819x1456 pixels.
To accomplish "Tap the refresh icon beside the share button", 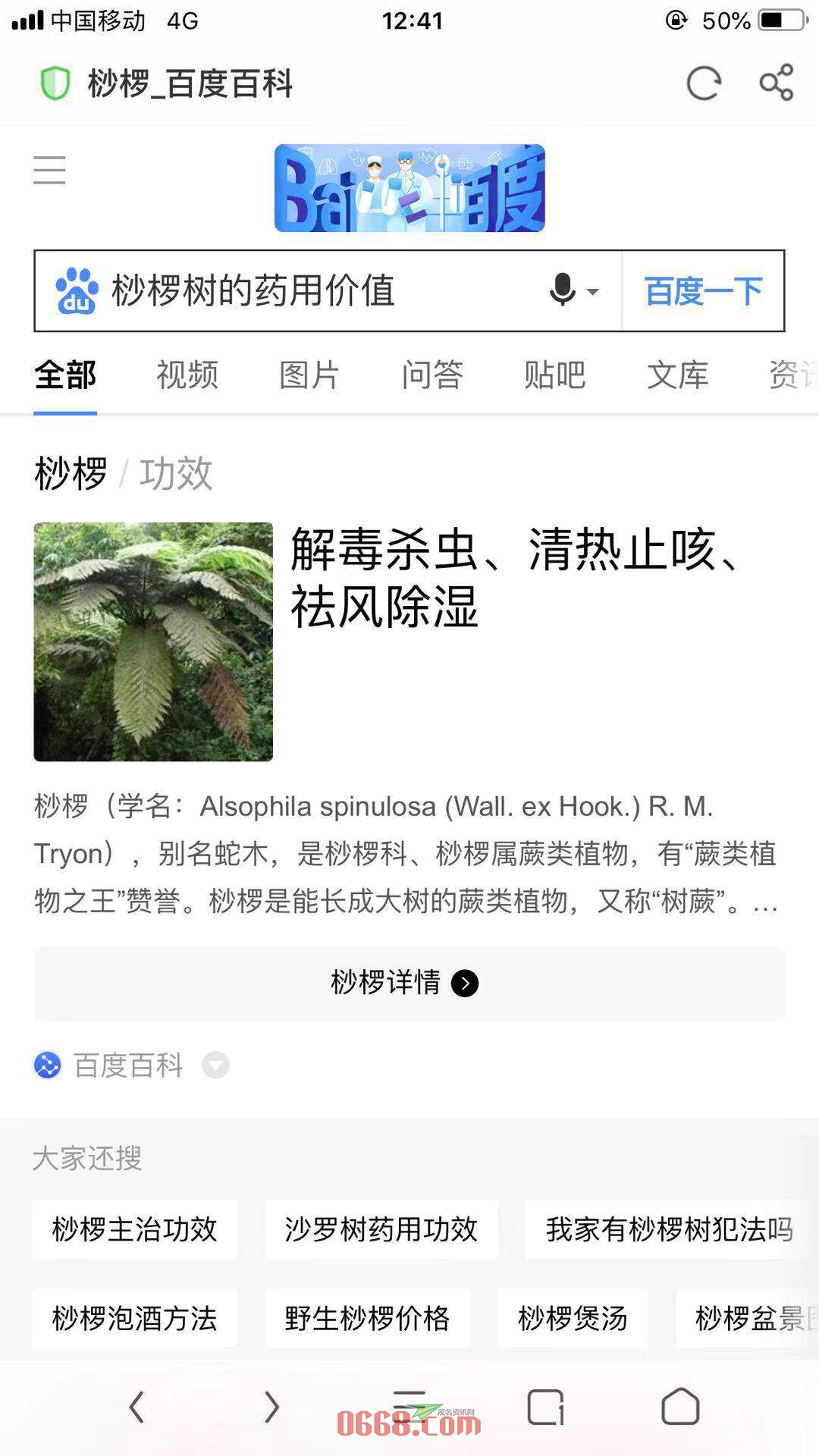I will coord(704,83).
